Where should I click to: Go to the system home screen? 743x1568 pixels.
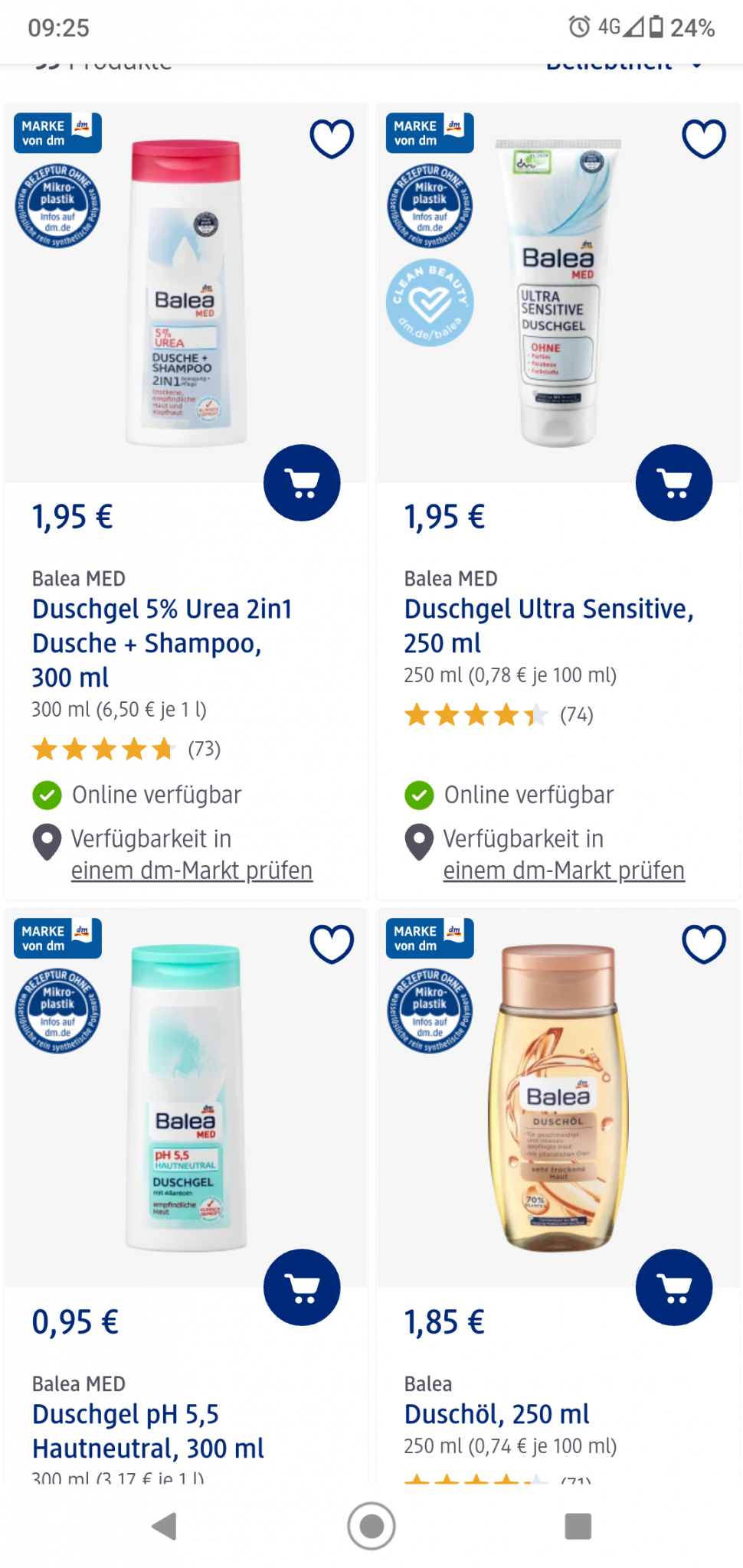(x=371, y=1526)
